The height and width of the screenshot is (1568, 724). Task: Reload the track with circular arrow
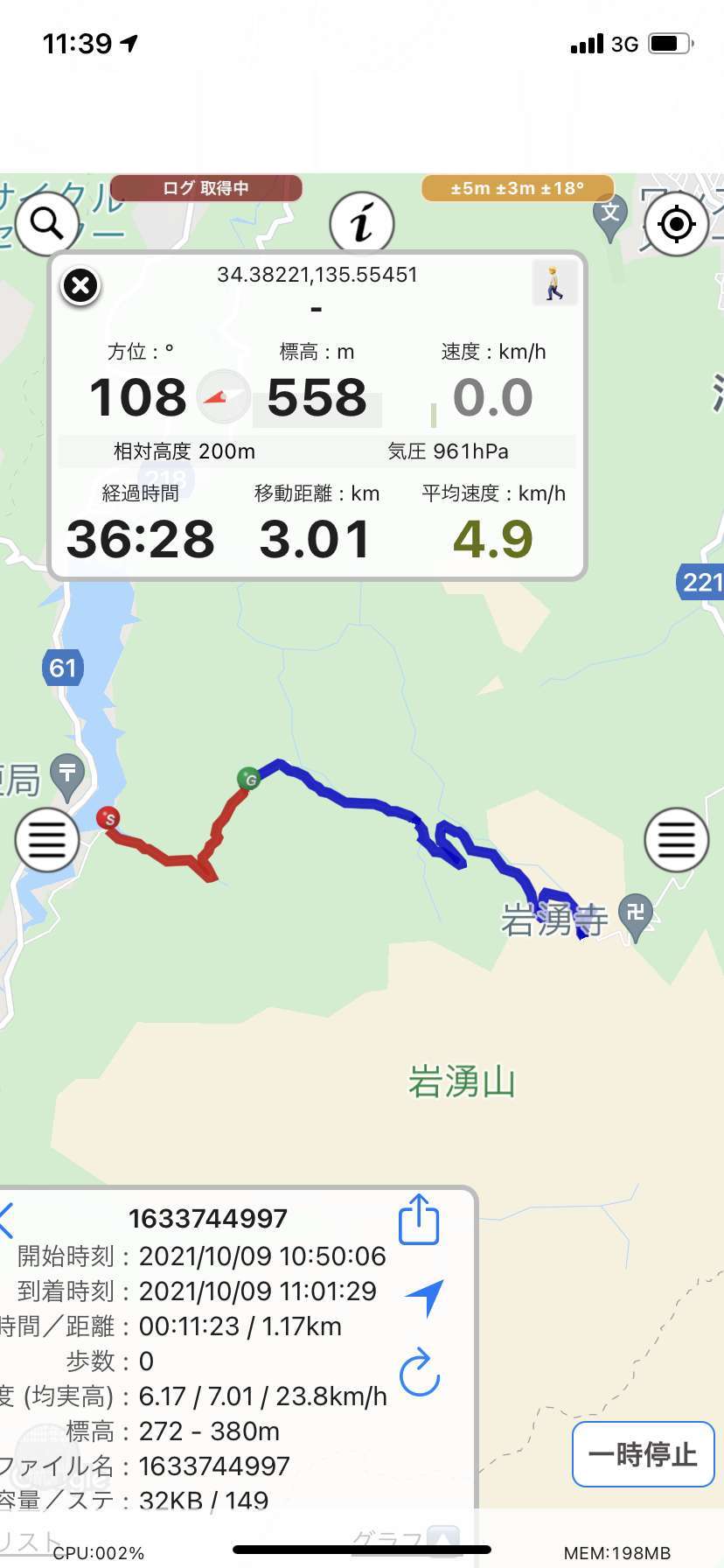(419, 1371)
